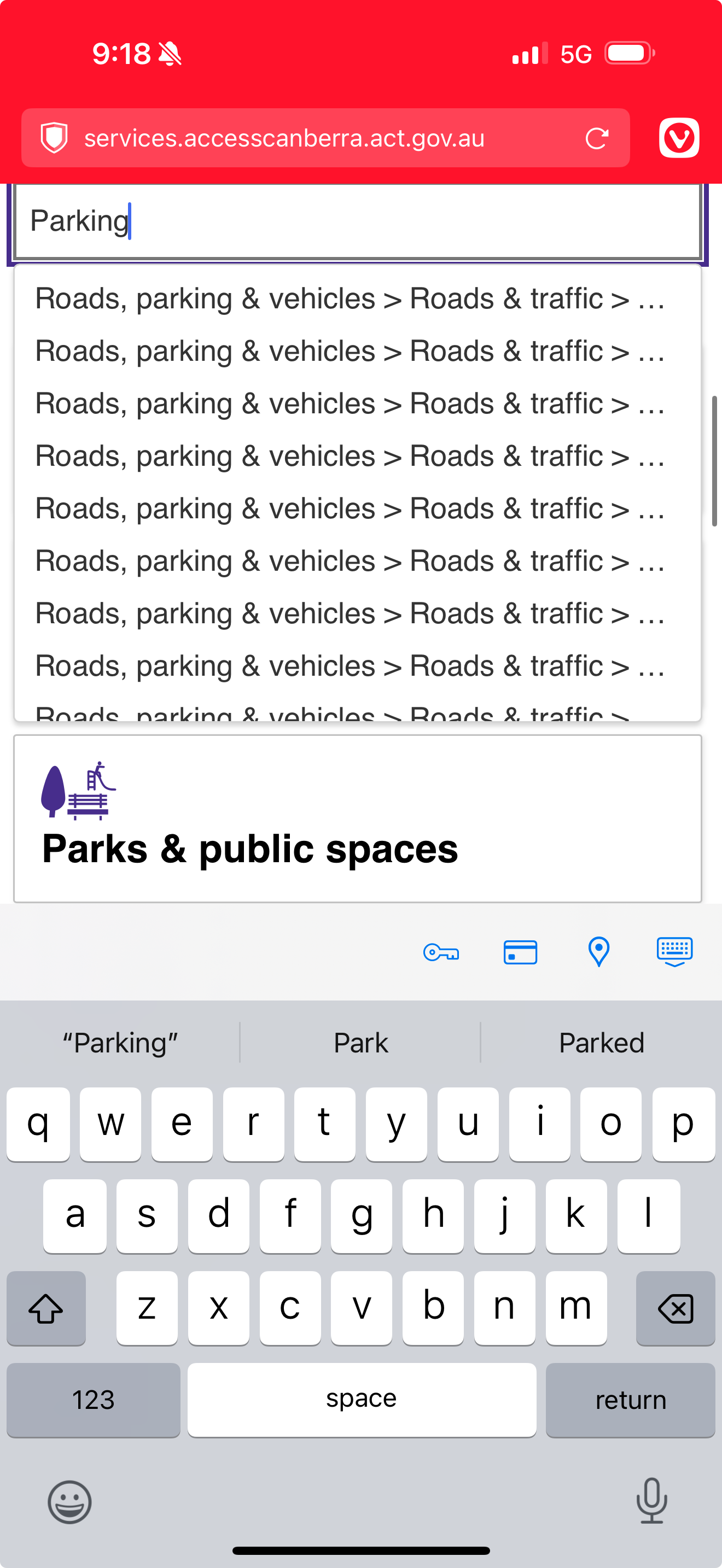Reload the page with the refresh icon
722x1568 pixels.
pyautogui.click(x=597, y=139)
